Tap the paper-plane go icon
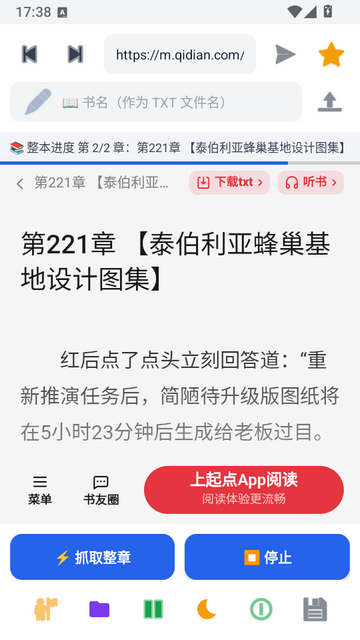Viewport: 360px width, 640px height. coord(285,54)
